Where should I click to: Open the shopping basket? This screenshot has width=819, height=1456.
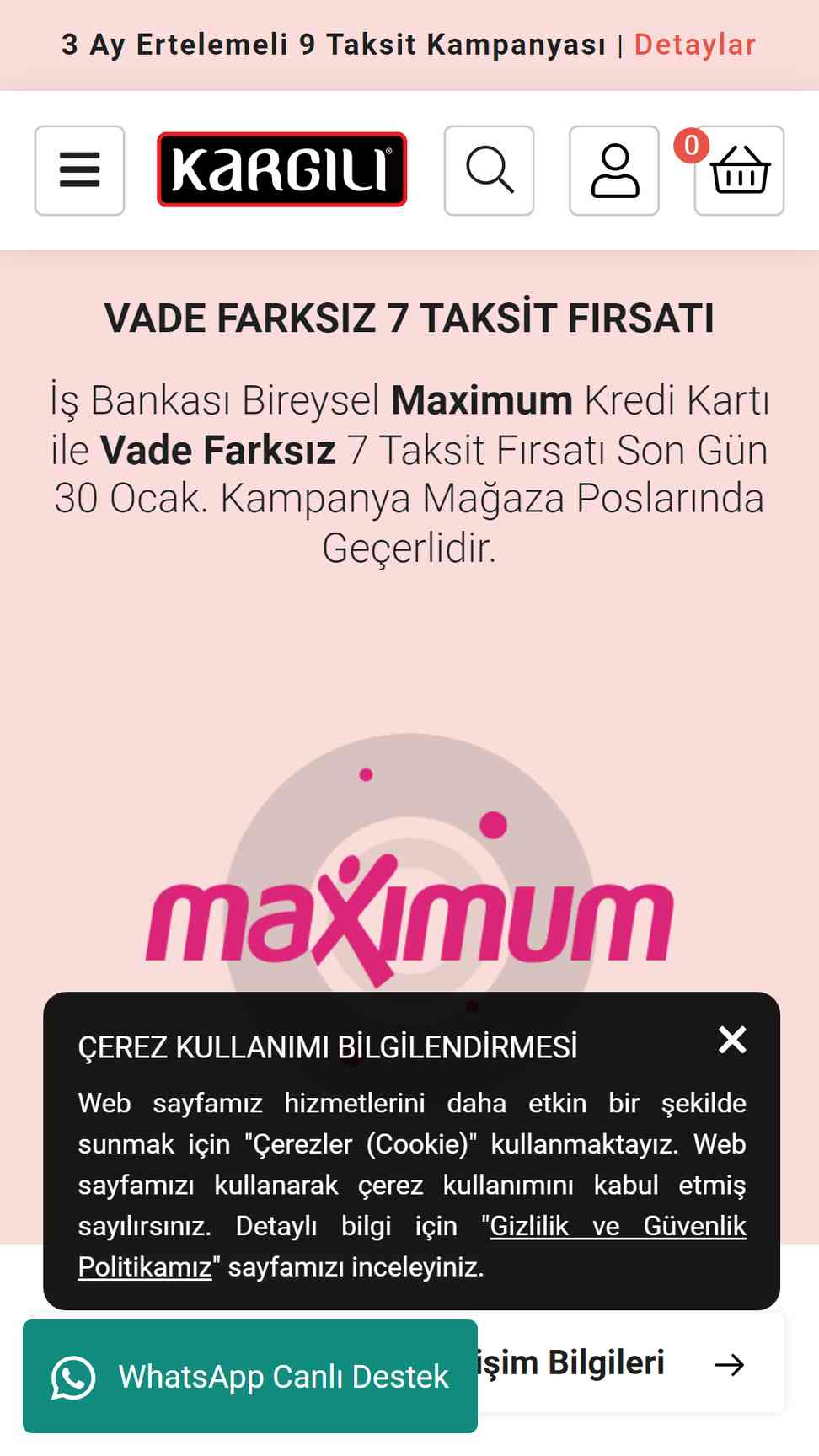(739, 171)
